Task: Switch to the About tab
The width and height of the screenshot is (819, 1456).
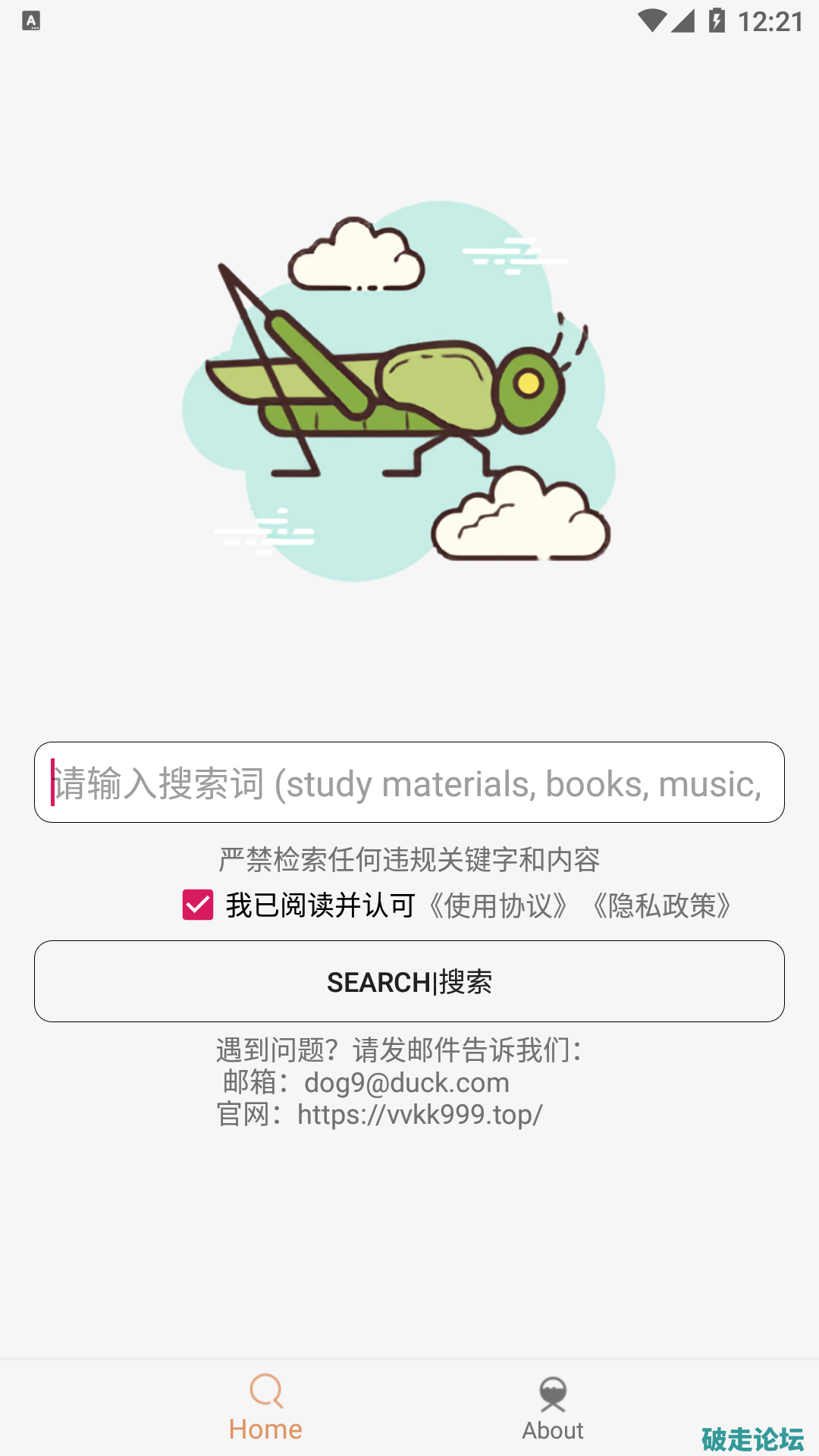Action: click(x=553, y=1409)
